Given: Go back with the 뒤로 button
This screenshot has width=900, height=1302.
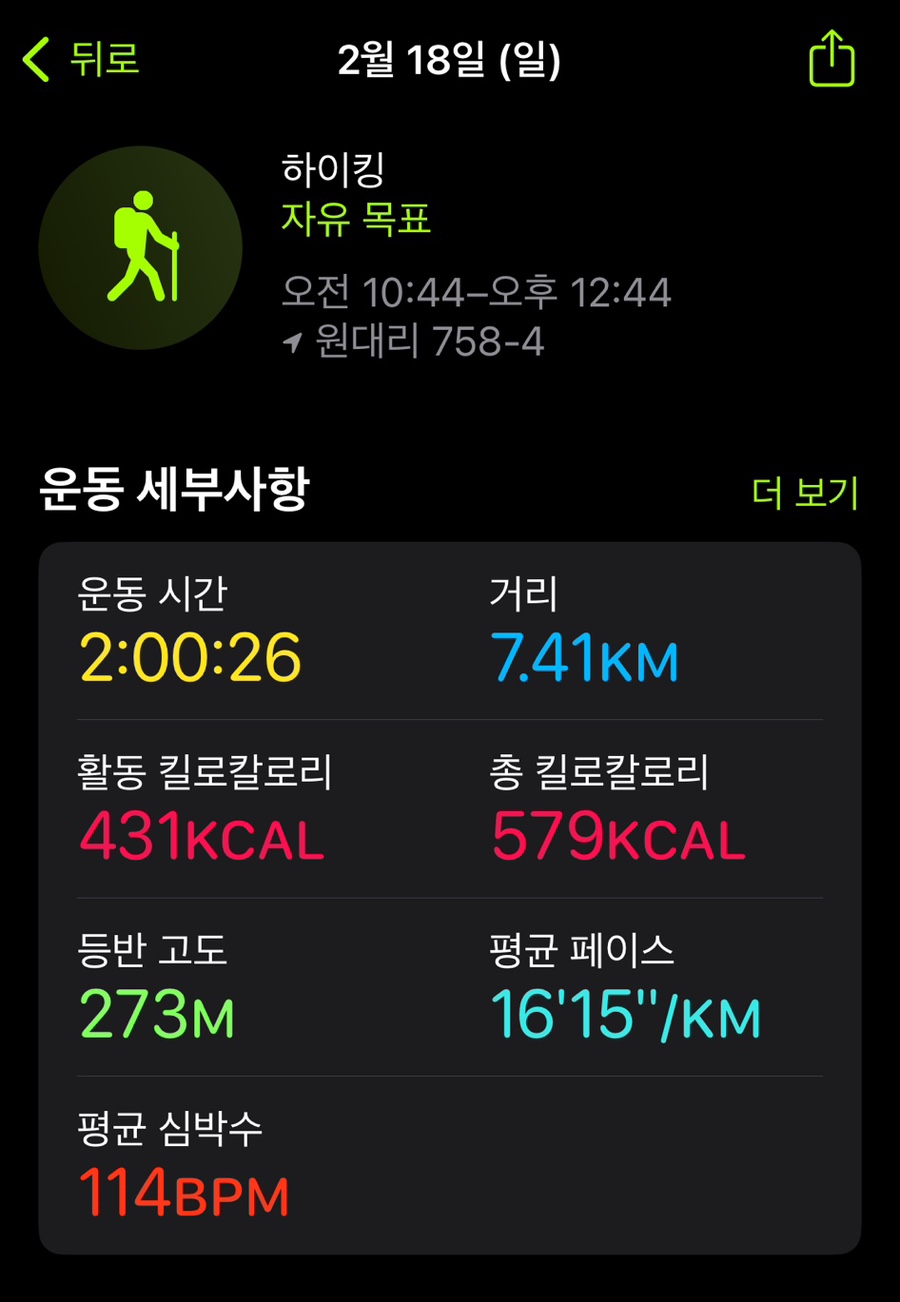Looking at the screenshot, I should point(82,60).
